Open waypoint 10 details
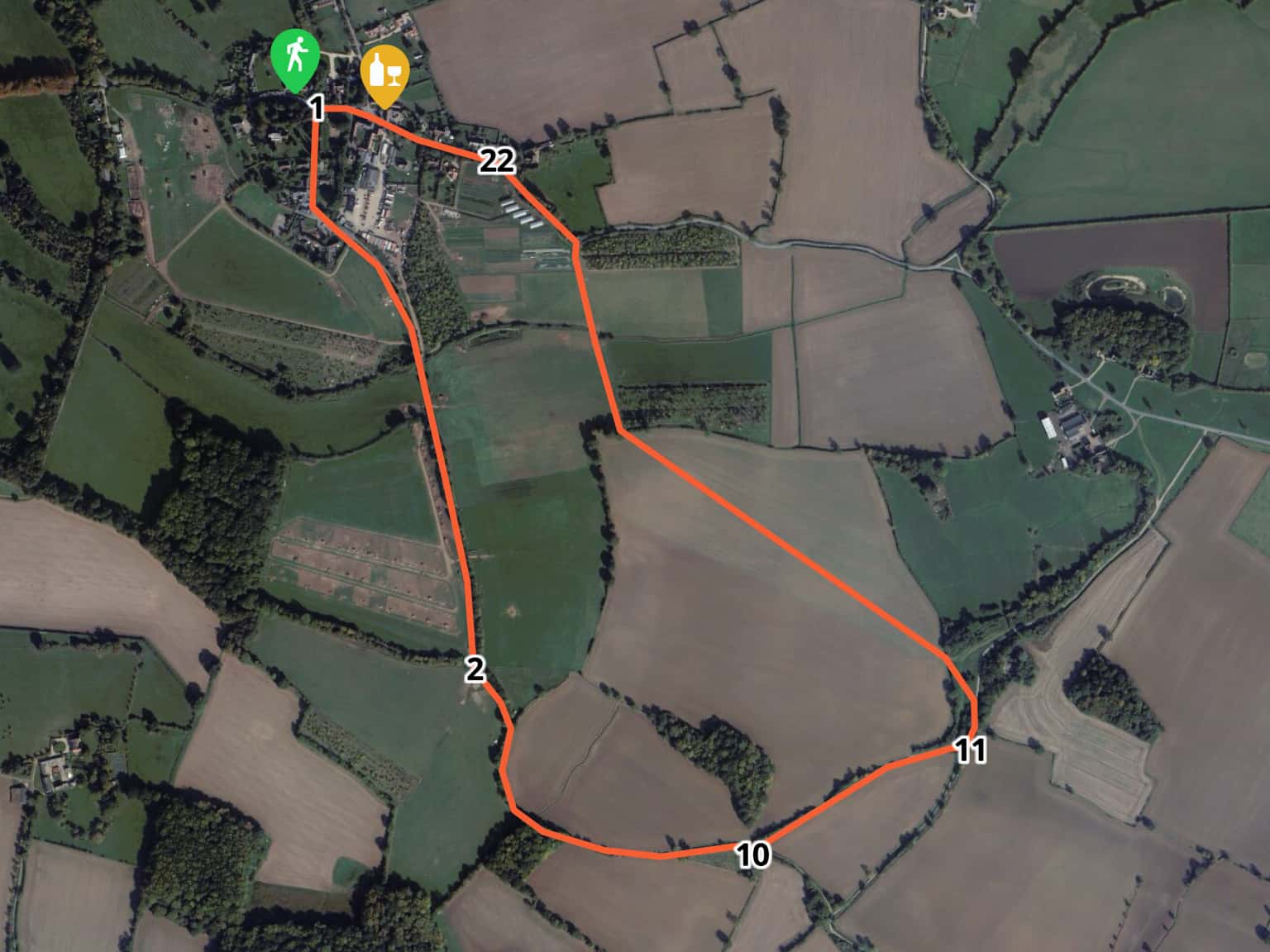Screen dimensions: 1270x952 pyautogui.click(x=752, y=854)
